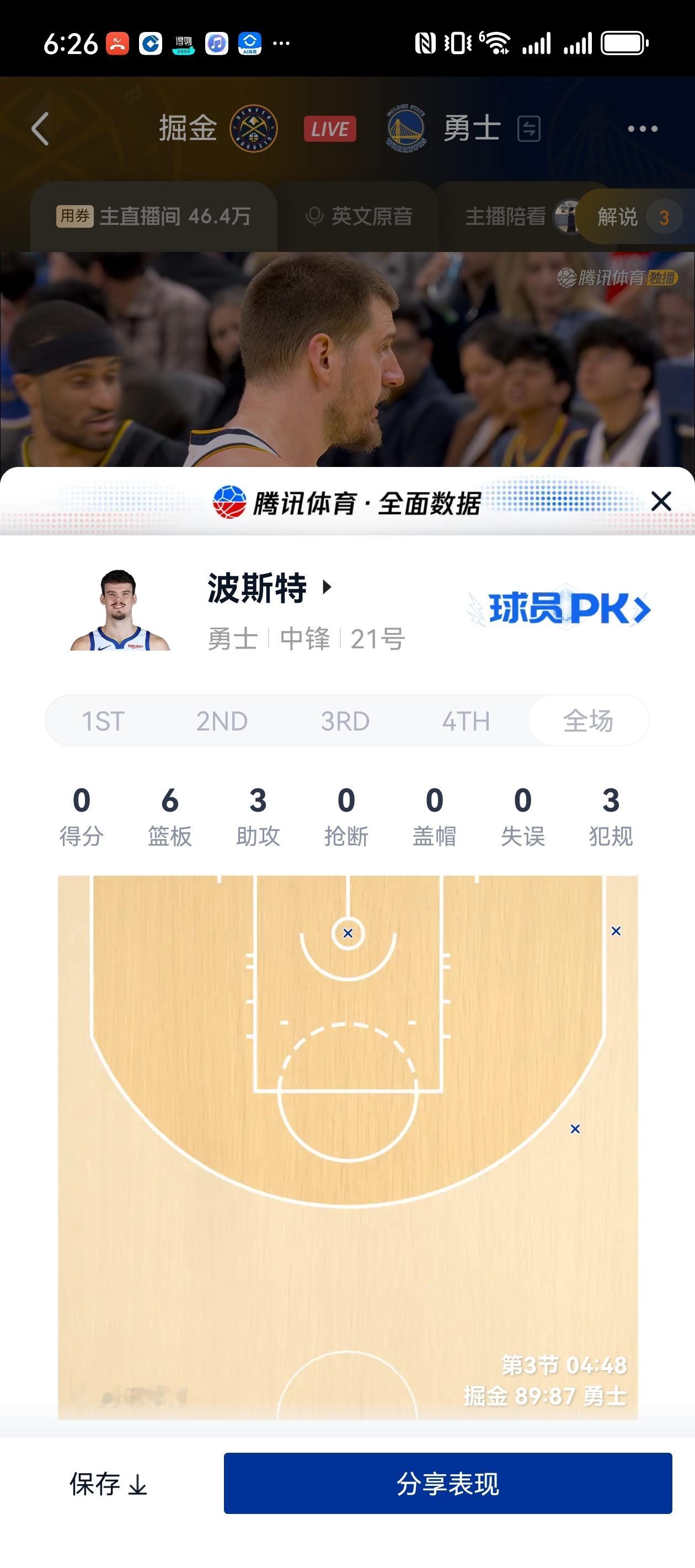695x1568 pixels.
Task: Switch on the 主播陪看 co-watch stream
Action: pyautogui.click(x=506, y=216)
